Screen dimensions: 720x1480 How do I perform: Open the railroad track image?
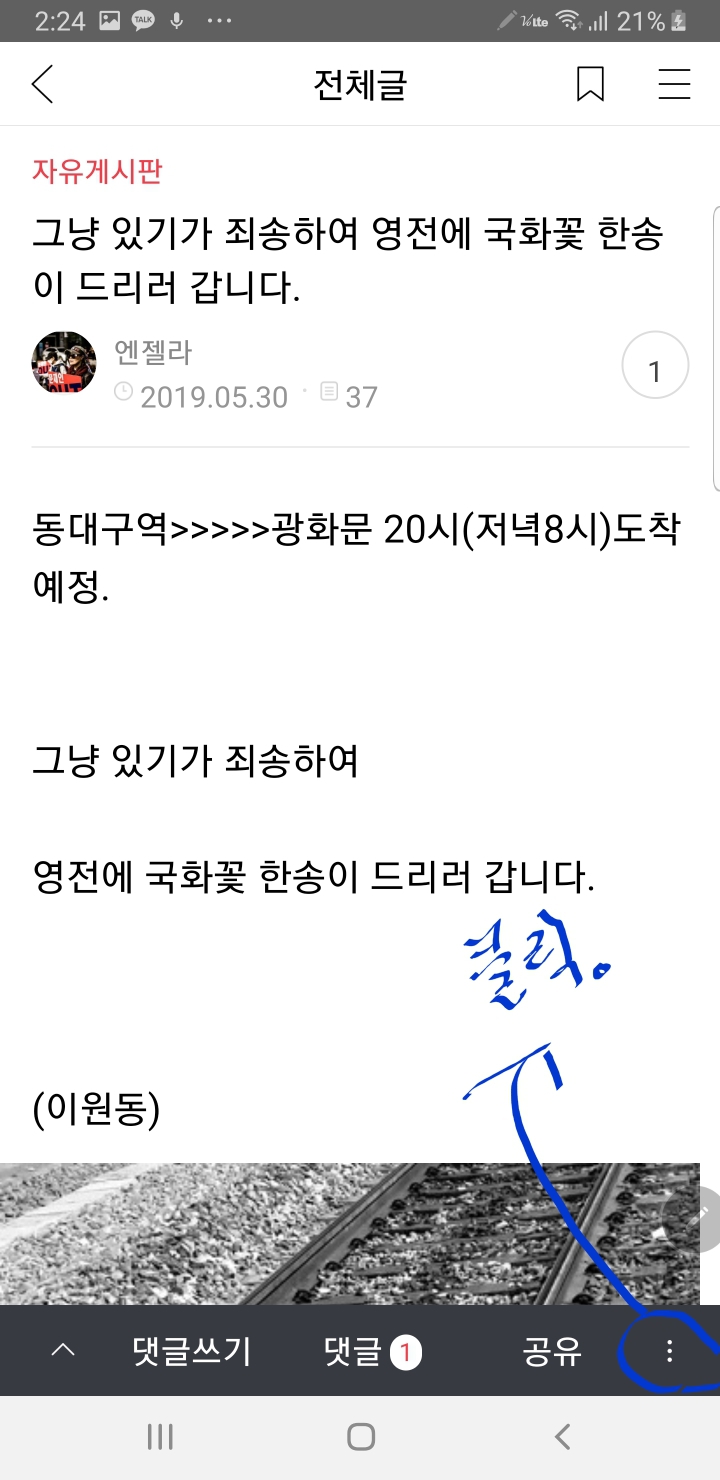click(350, 1235)
